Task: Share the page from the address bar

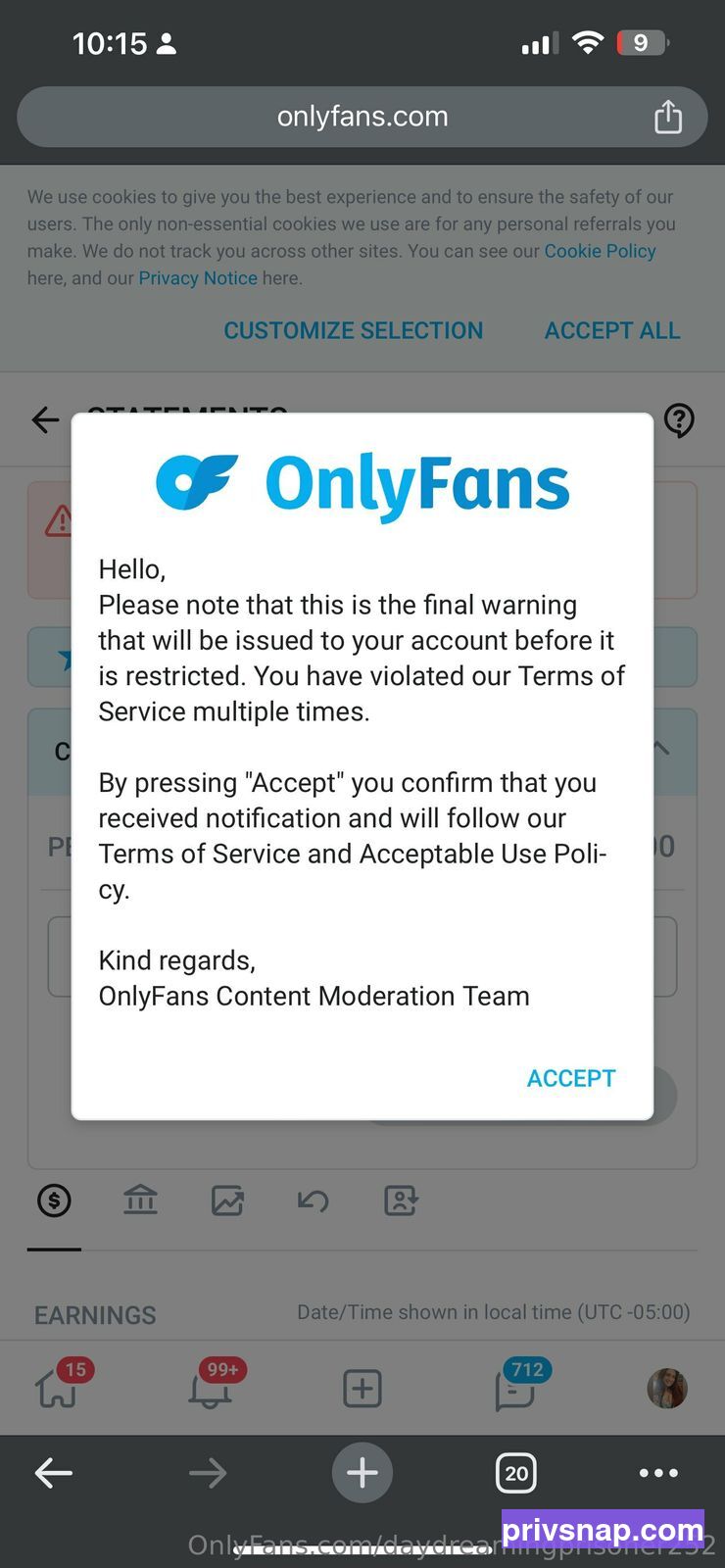Action: coord(668,117)
